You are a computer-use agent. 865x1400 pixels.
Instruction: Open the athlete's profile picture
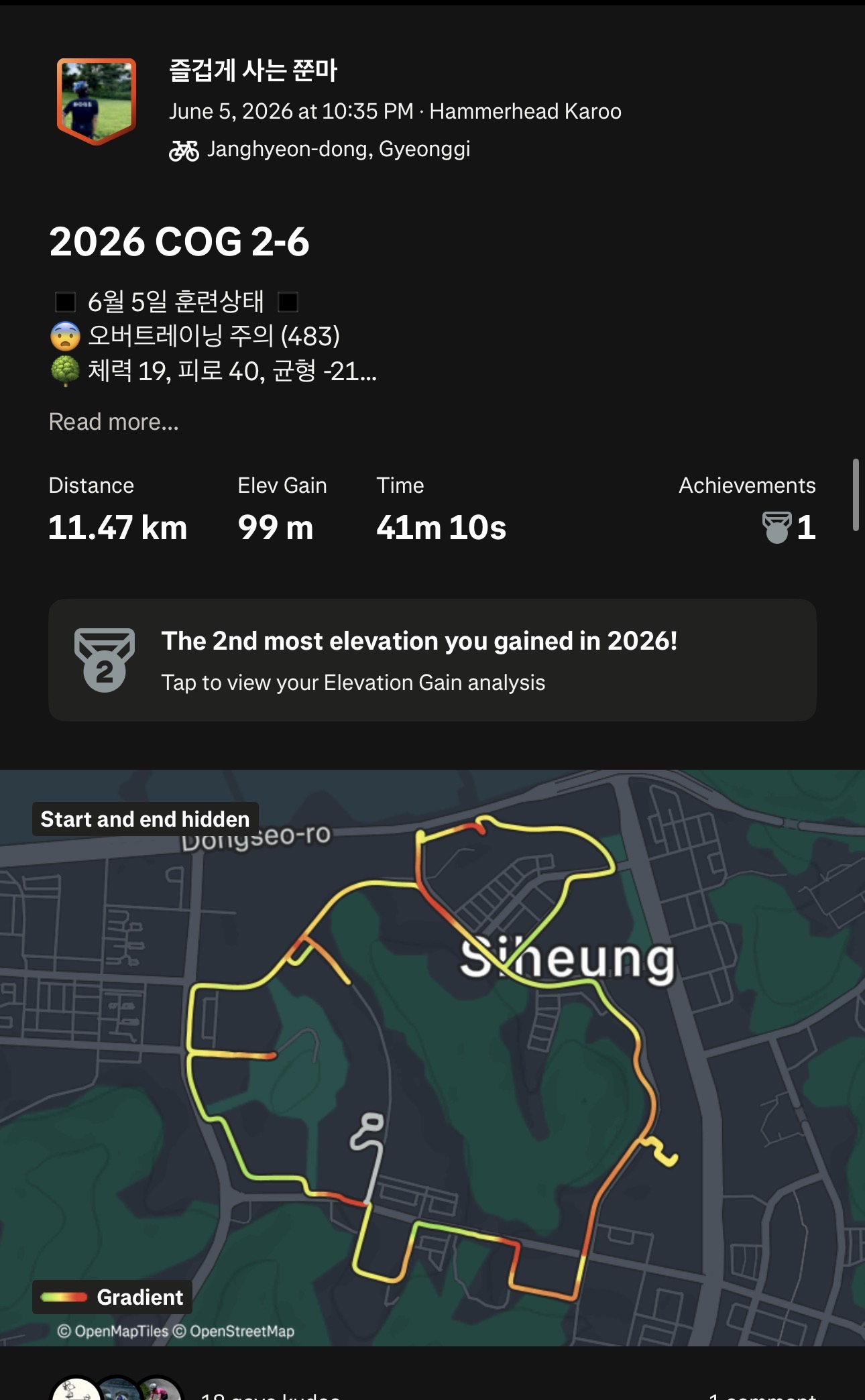coord(97,101)
